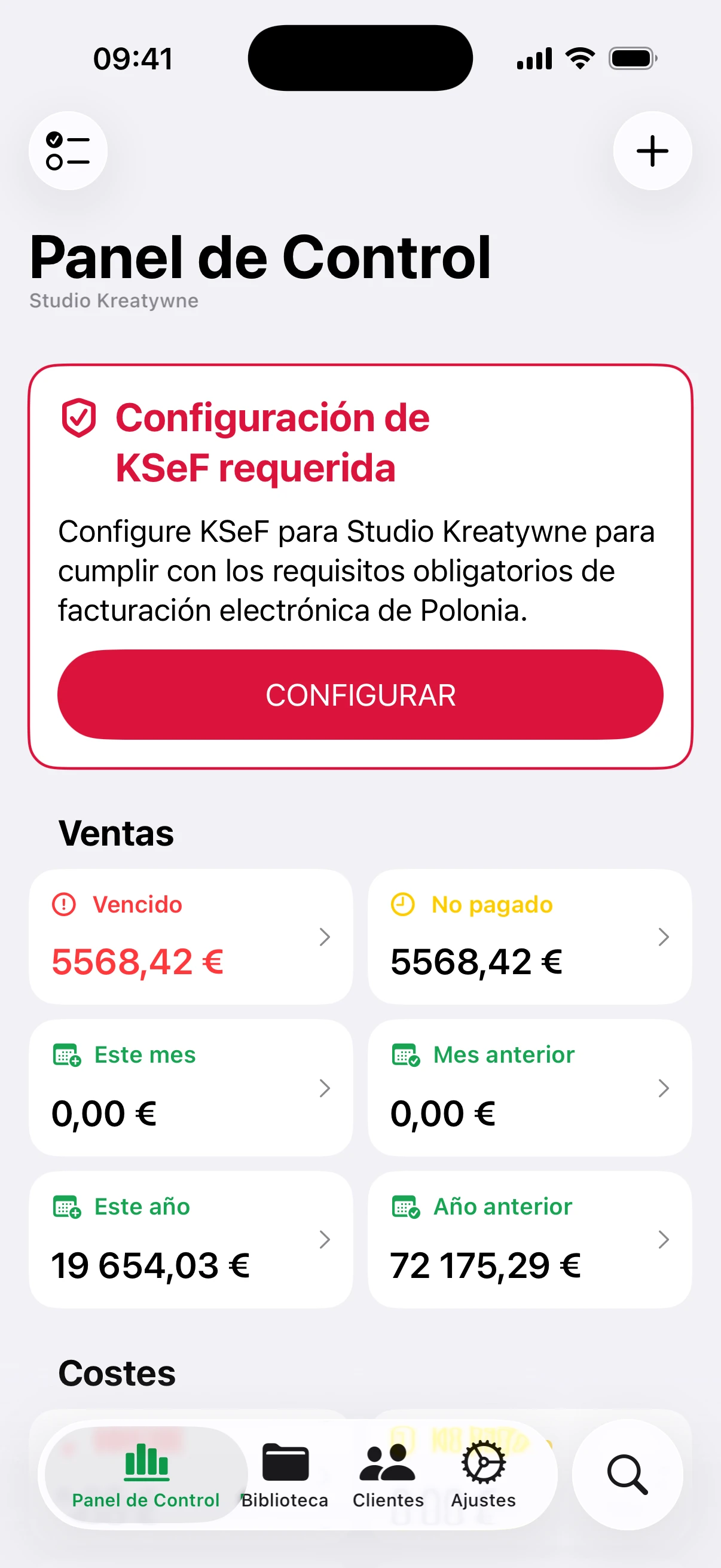Open the Este año sales card
721x1568 pixels.
click(x=191, y=1239)
